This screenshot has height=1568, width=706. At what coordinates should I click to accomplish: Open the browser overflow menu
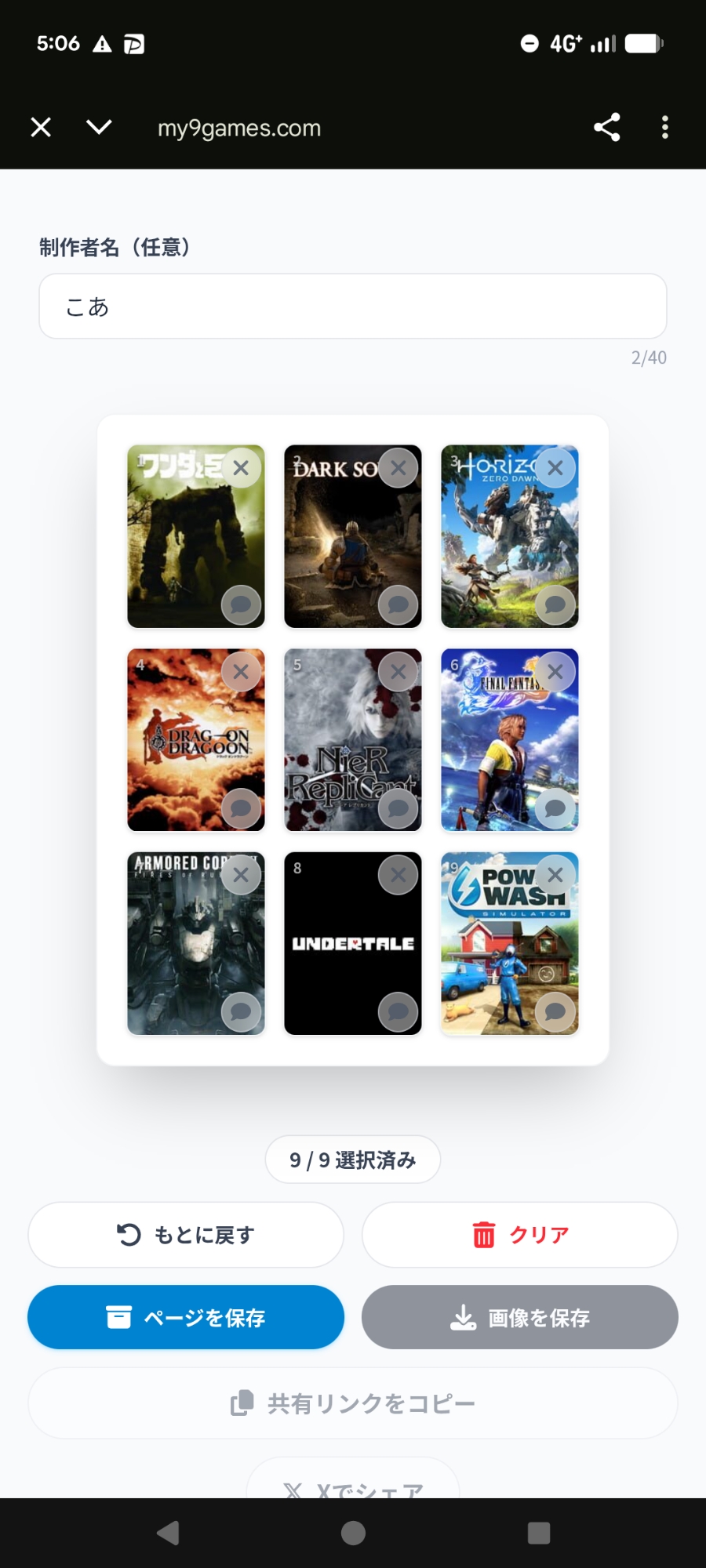[665, 127]
